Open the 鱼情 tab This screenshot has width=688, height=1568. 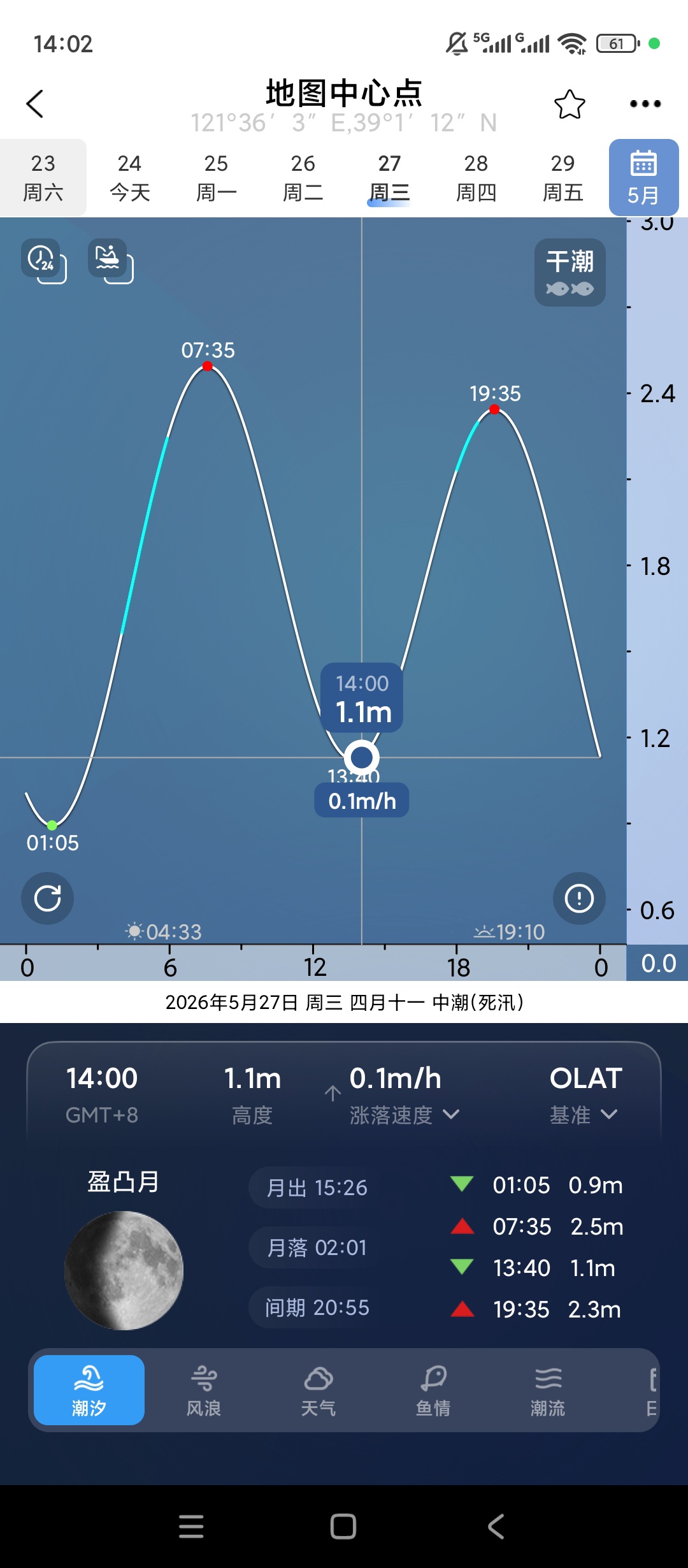pyautogui.click(x=433, y=1390)
